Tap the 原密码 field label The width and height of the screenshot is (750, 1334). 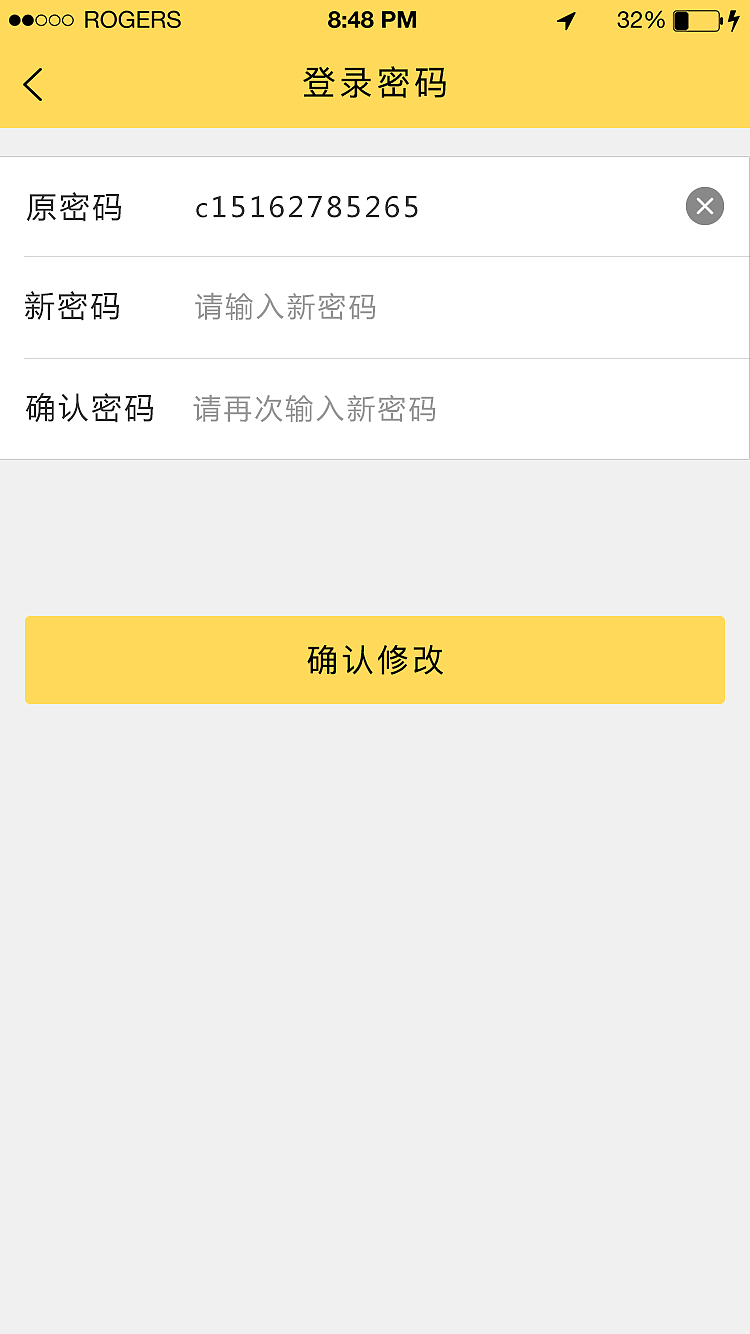(74, 206)
